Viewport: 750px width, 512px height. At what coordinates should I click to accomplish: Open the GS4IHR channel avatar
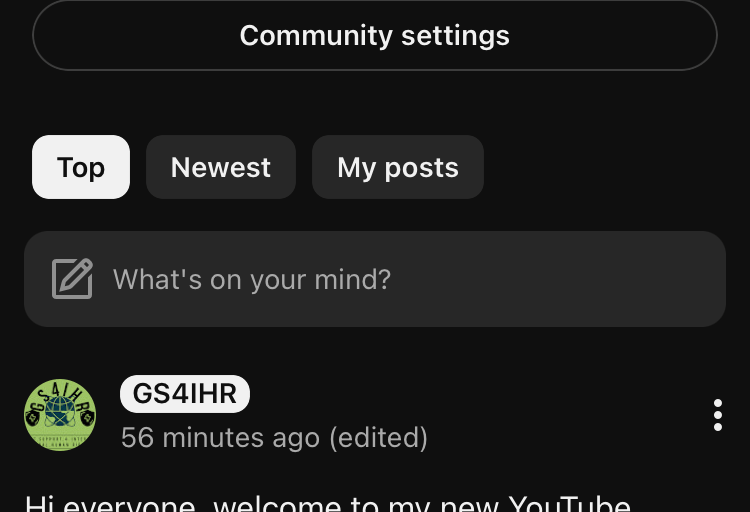[60, 415]
